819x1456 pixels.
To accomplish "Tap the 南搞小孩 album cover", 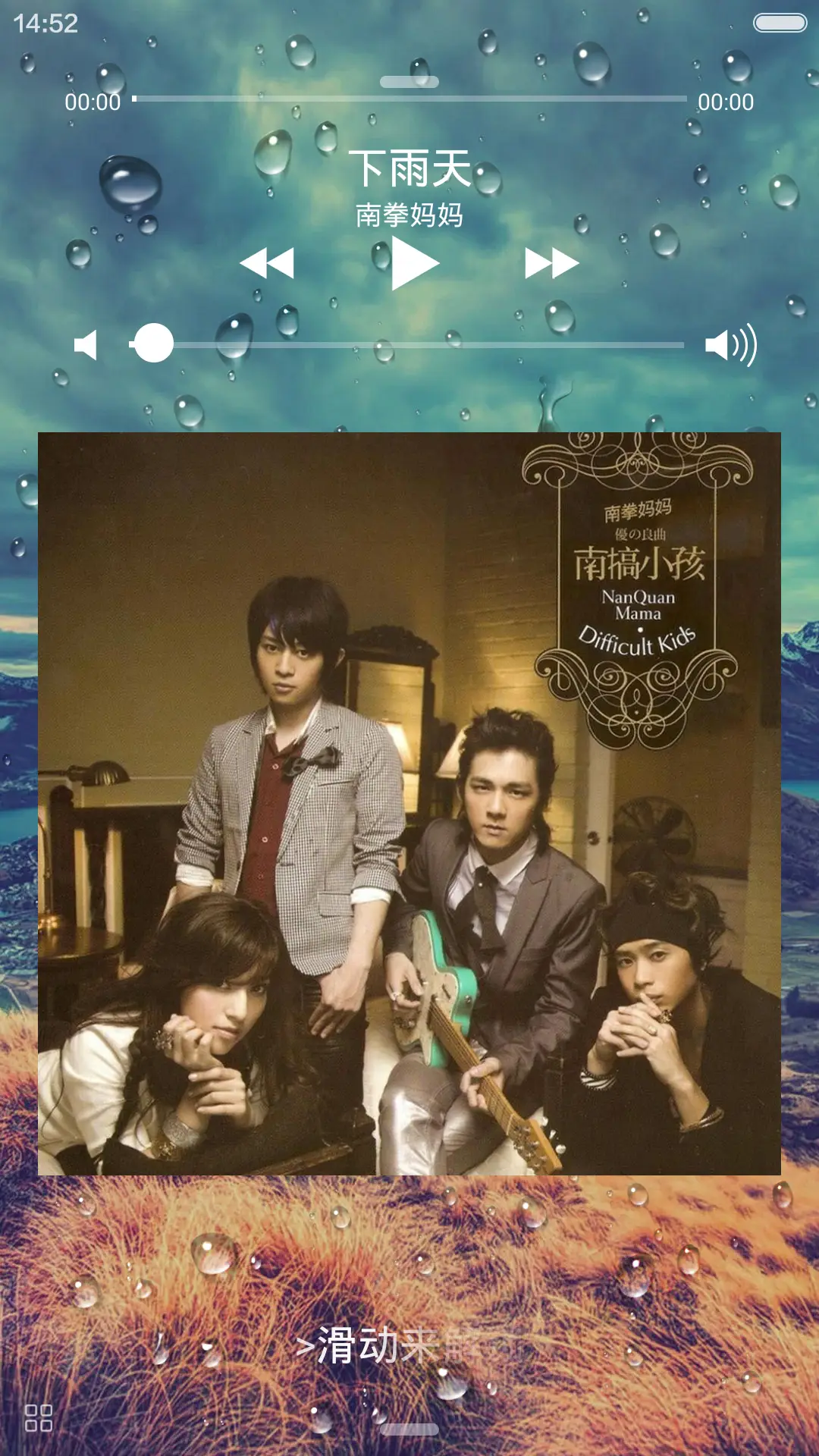I will pos(409,804).
